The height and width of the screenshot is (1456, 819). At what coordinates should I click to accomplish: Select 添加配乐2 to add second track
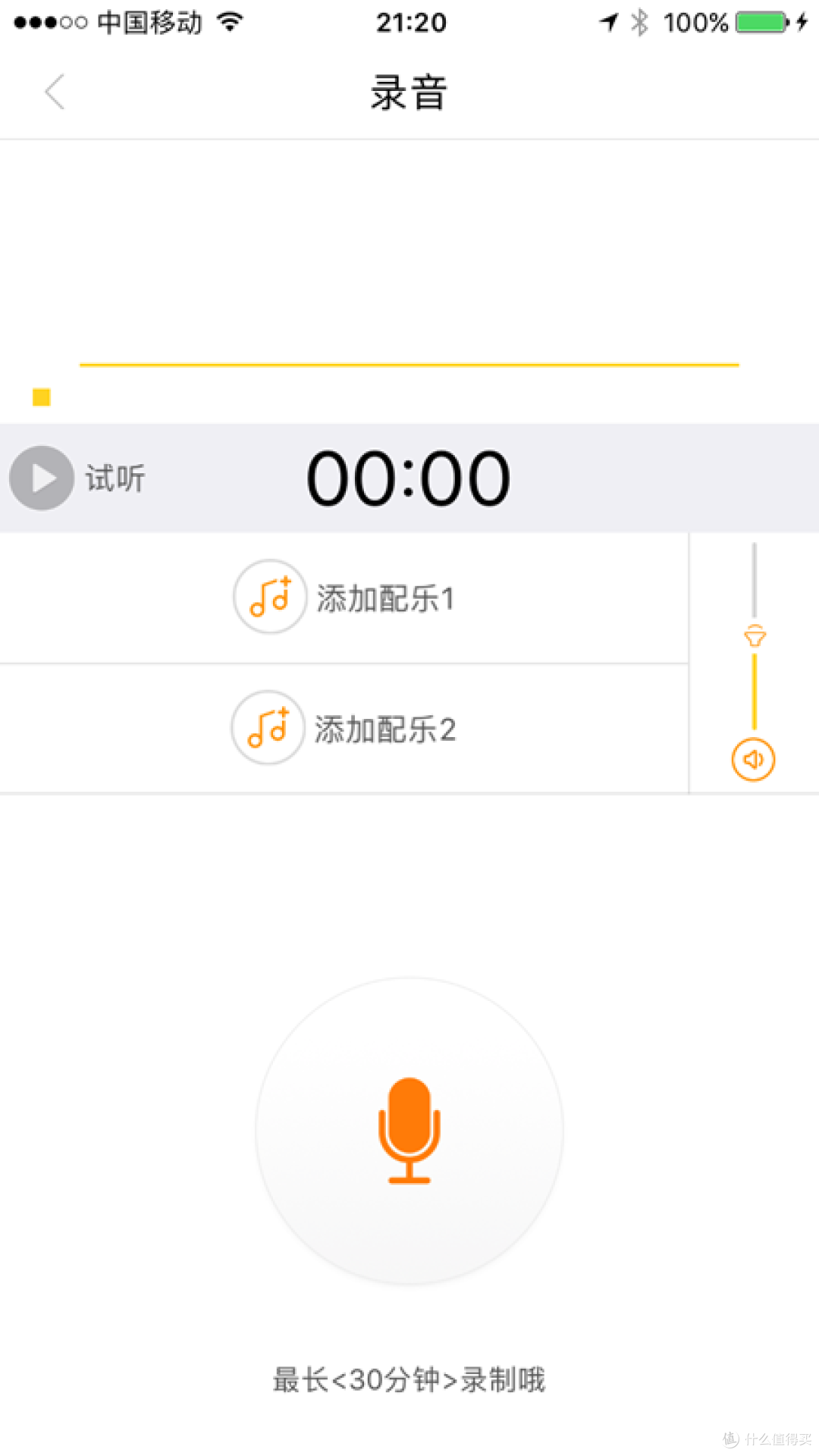[x=344, y=729]
